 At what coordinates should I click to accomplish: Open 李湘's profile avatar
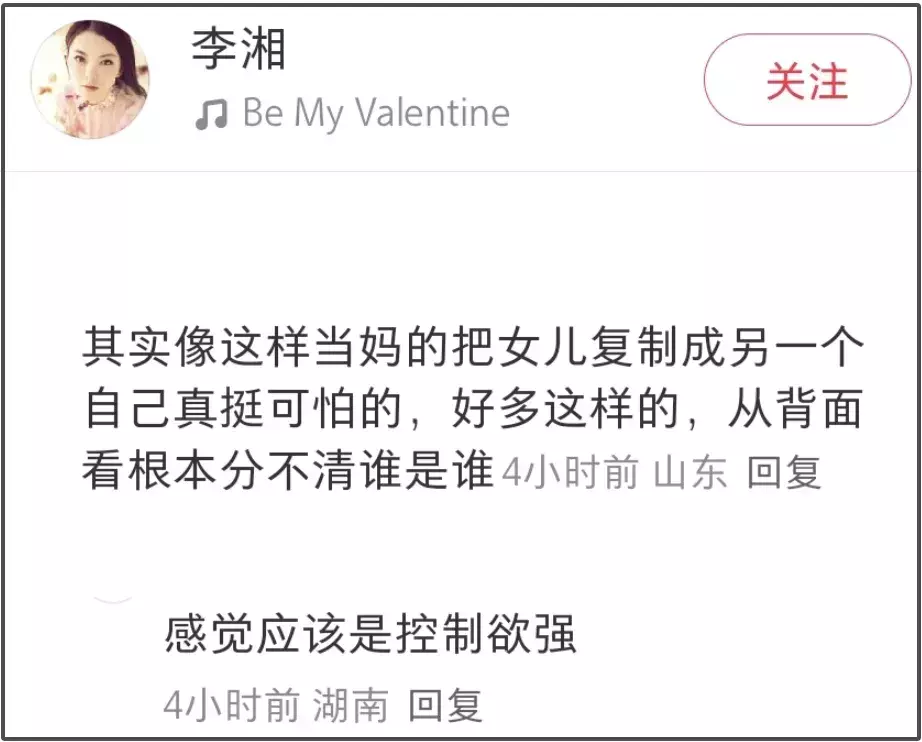coord(90,80)
